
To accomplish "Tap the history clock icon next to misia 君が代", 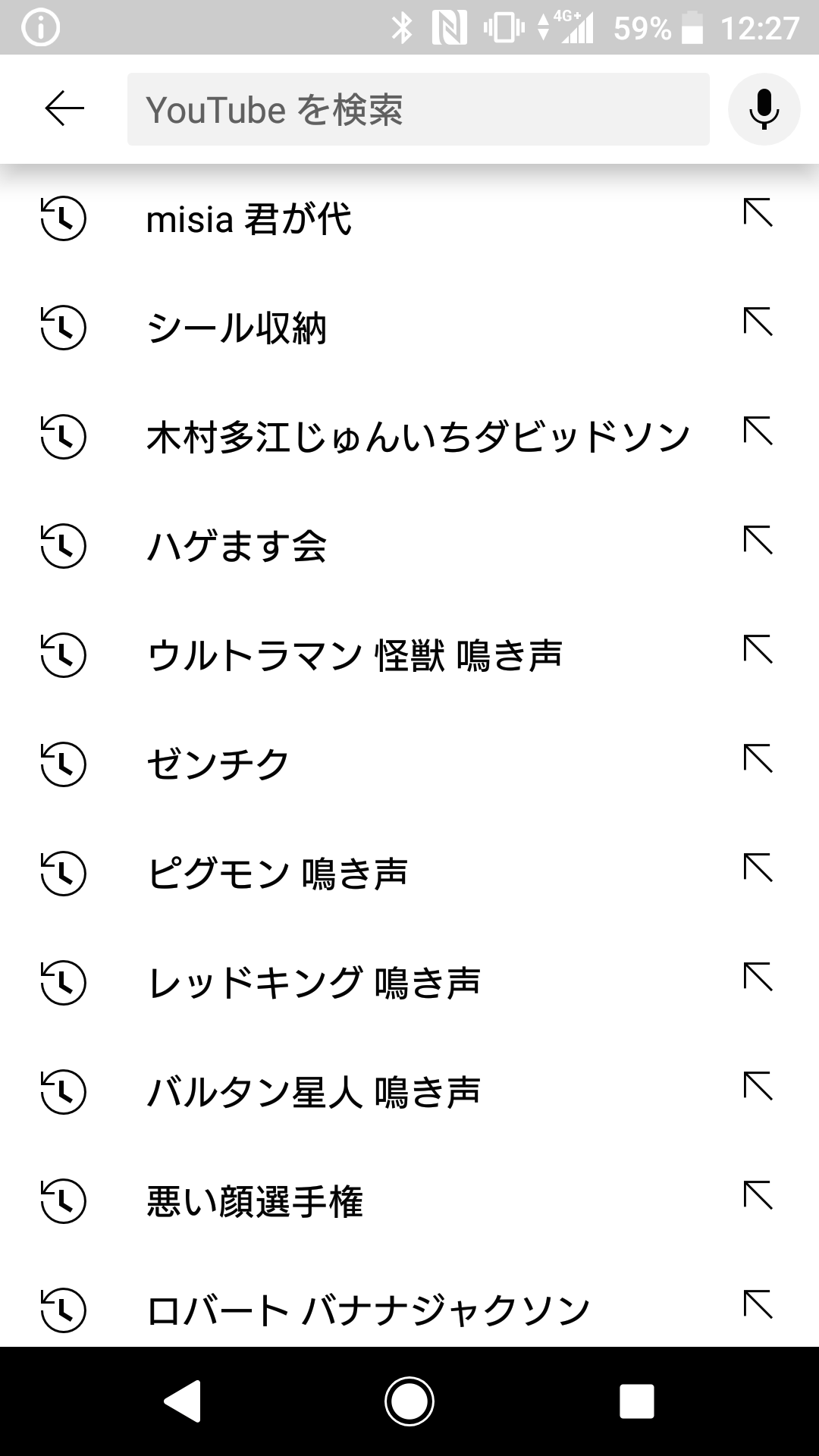I will pyautogui.click(x=64, y=219).
